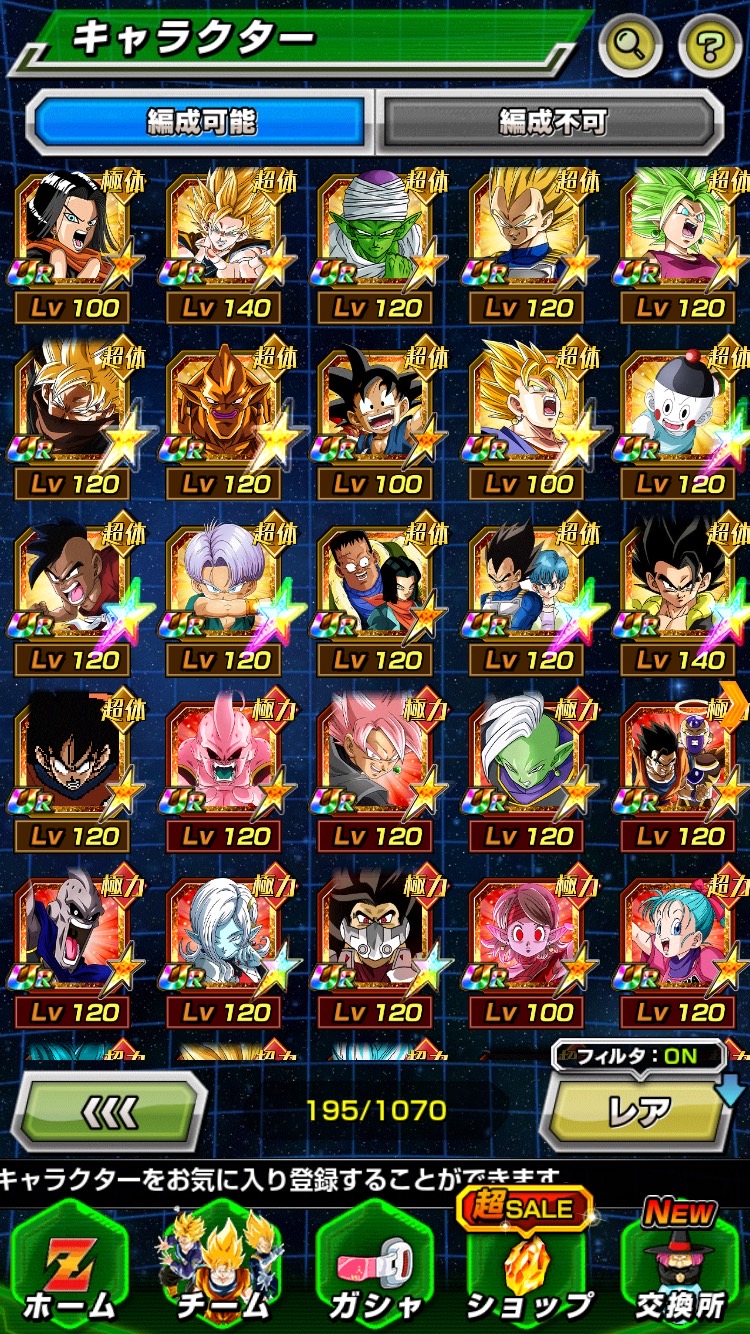
Task: Open the チーム menu
Action: coord(222,1270)
